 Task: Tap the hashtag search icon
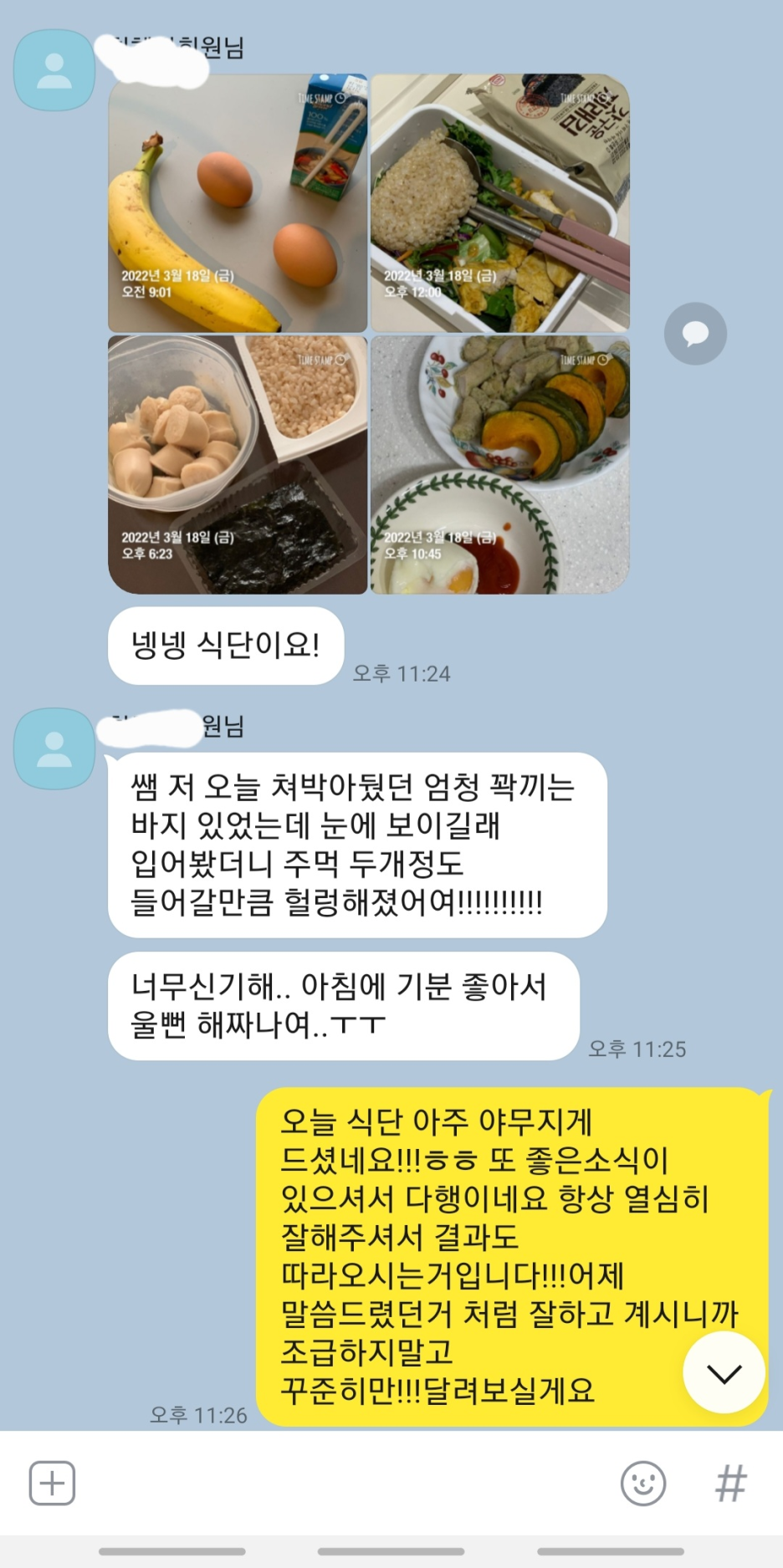click(x=730, y=1484)
